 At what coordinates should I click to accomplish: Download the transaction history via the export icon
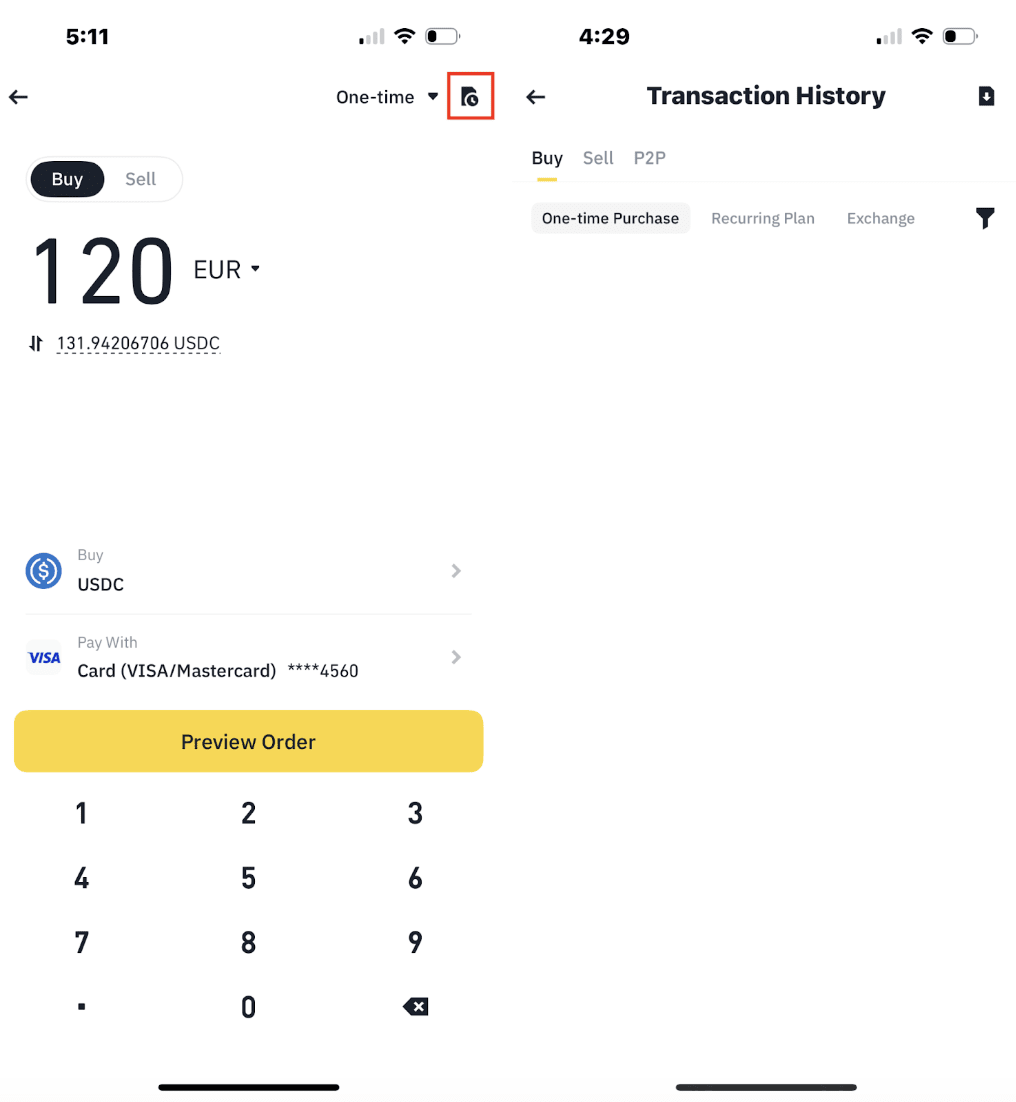tap(986, 97)
